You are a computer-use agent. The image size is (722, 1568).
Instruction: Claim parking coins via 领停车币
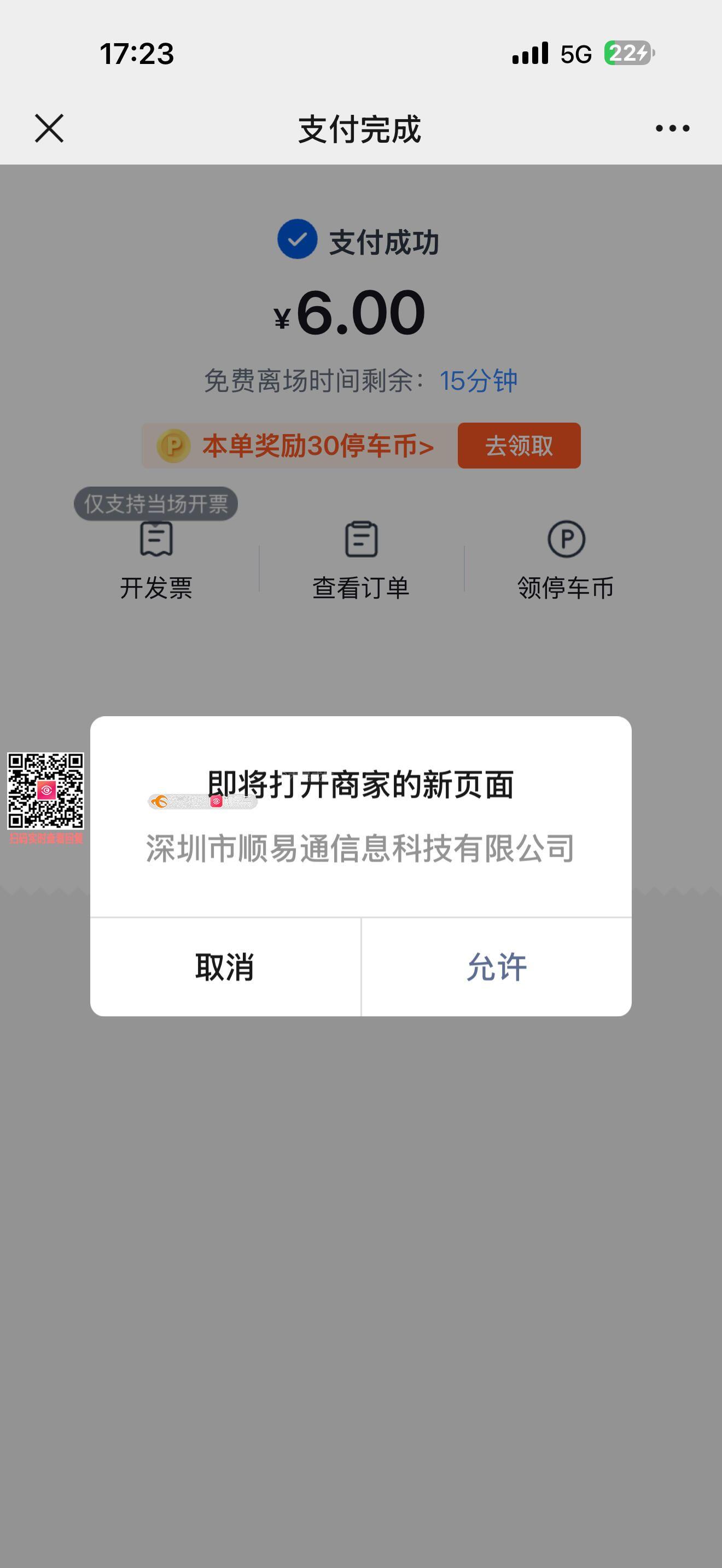click(x=566, y=560)
